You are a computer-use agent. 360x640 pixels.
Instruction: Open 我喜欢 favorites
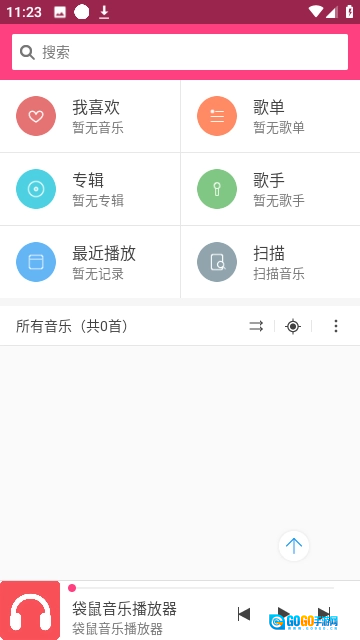pos(90,116)
